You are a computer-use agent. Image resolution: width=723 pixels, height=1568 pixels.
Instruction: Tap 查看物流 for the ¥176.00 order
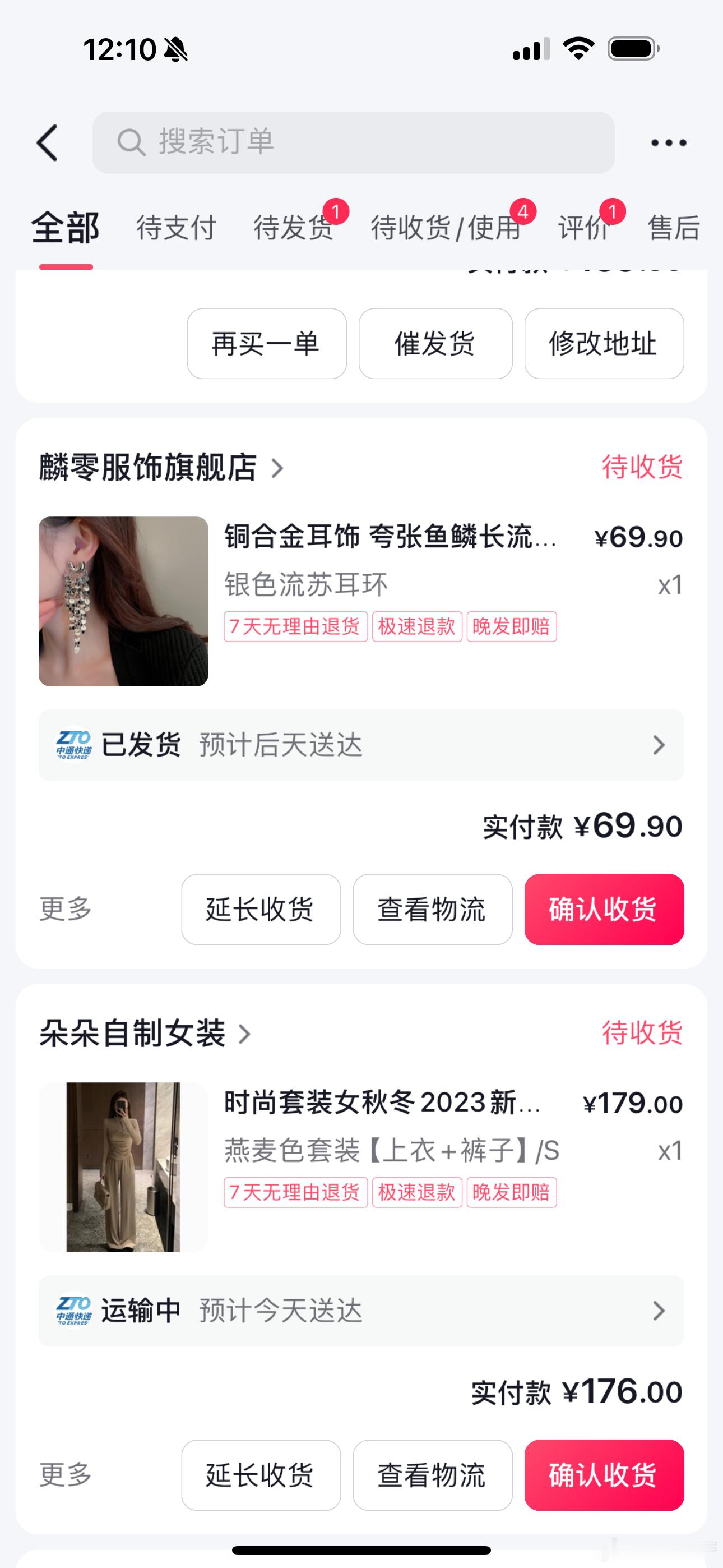click(x=432, y=1475)
